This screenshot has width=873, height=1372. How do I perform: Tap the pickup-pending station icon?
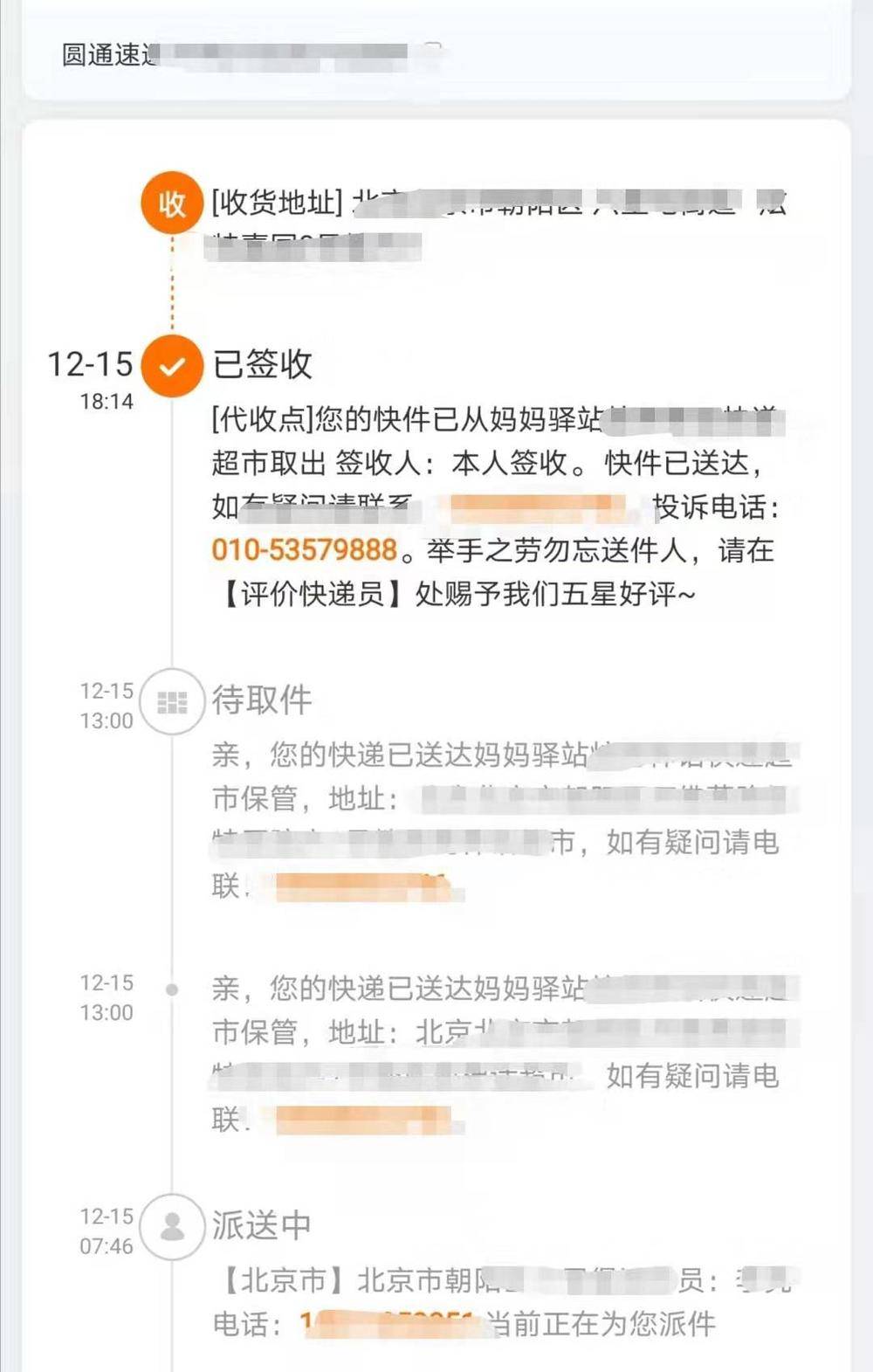coord(171,701)
